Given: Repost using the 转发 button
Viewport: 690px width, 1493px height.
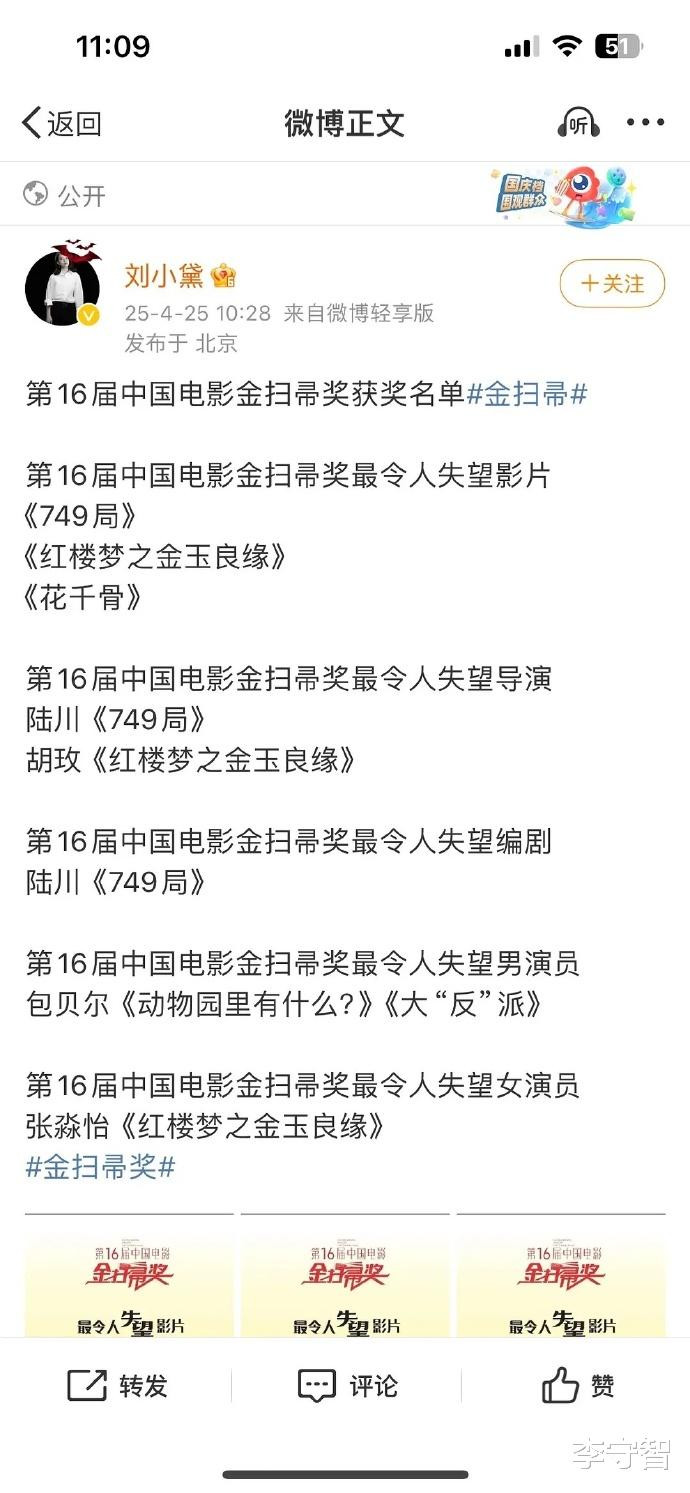Looking at the screenshot, I should click(117, 1386).
